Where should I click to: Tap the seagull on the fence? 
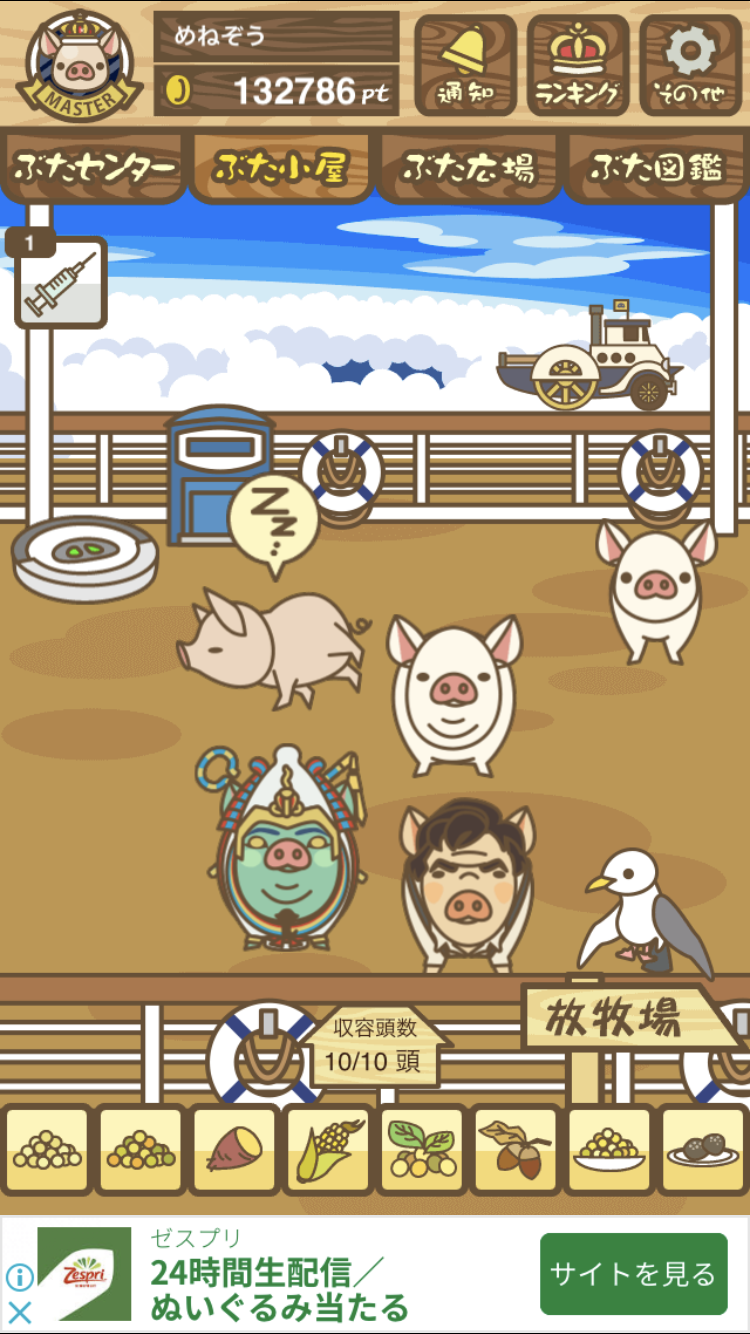point(645,912)
